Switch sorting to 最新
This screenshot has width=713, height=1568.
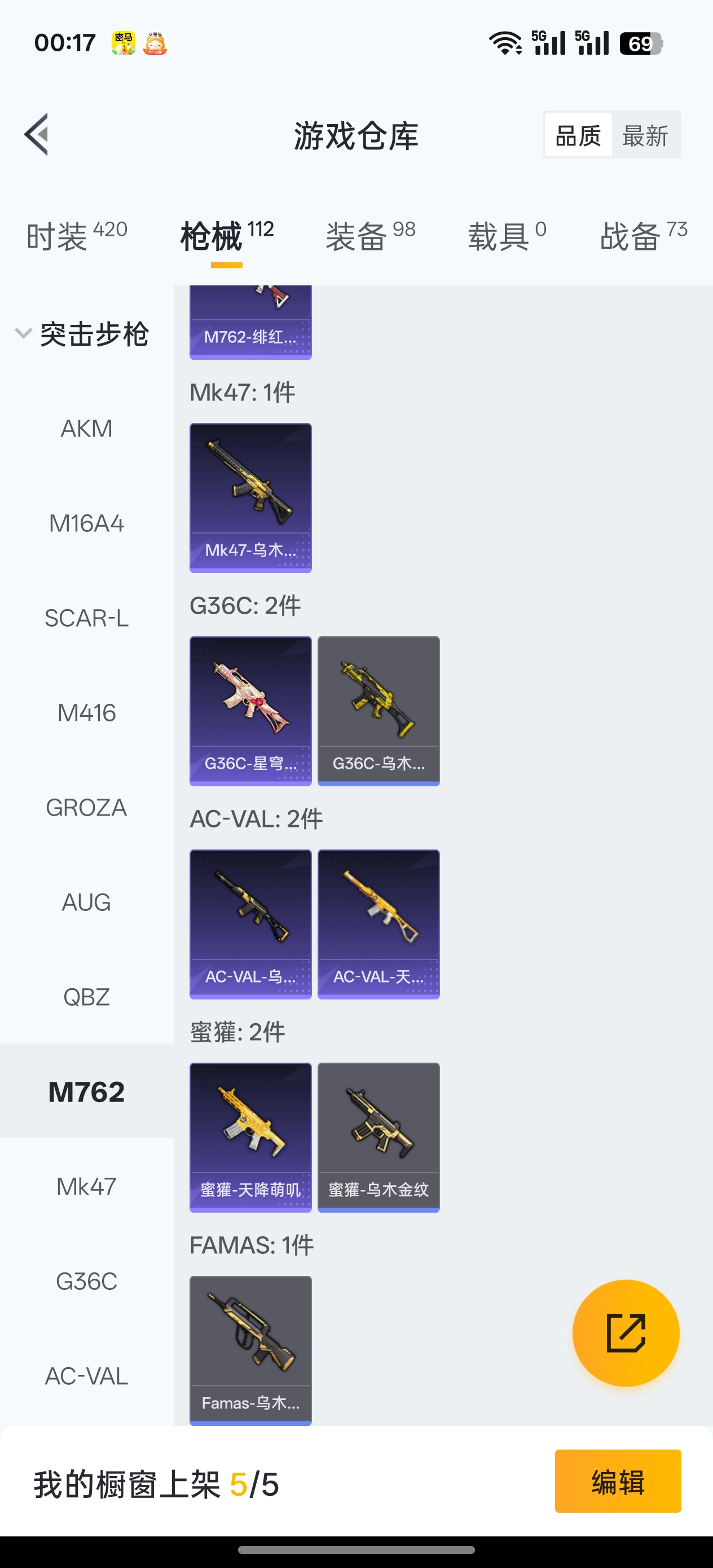645,135
